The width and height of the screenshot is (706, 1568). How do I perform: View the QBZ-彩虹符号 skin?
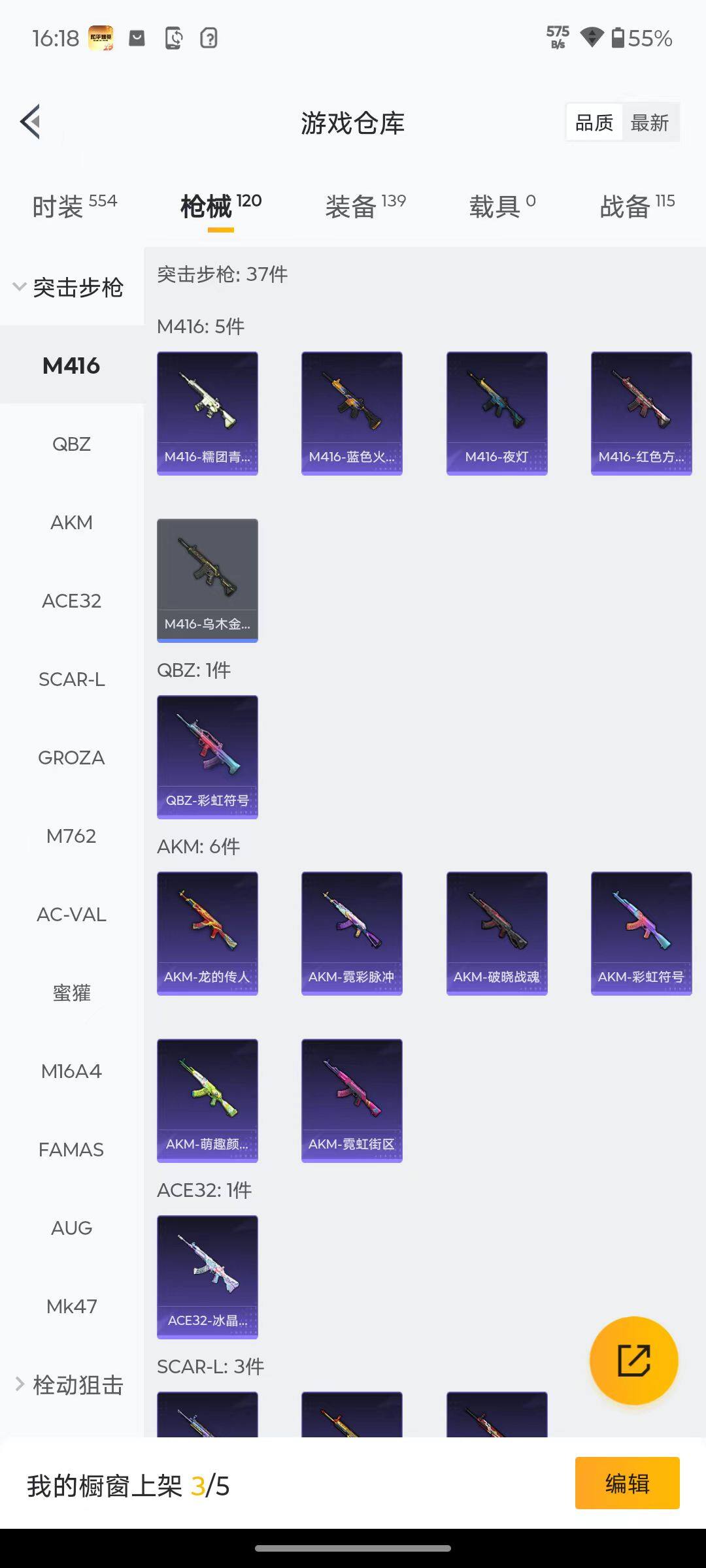pos(207,757)
